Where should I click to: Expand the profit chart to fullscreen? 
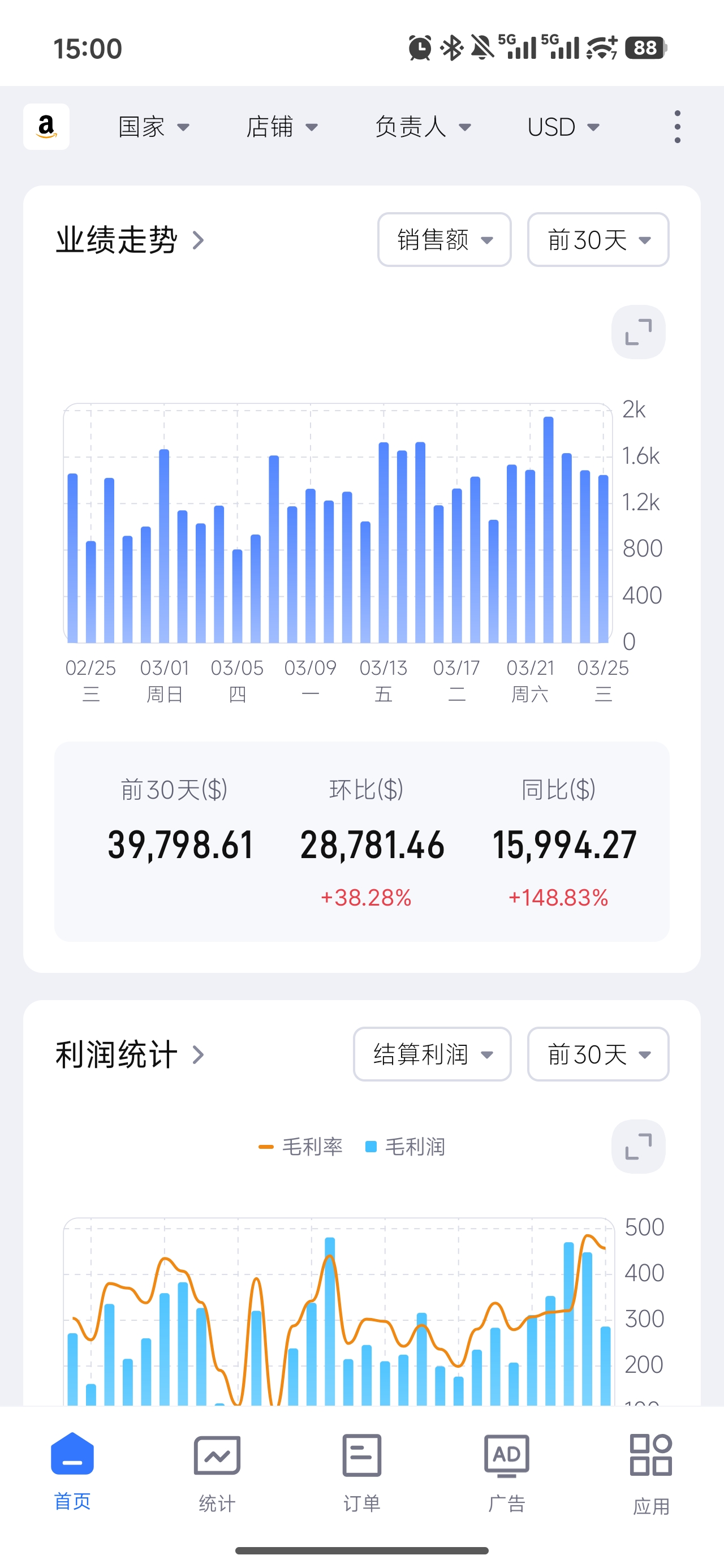637,1147
